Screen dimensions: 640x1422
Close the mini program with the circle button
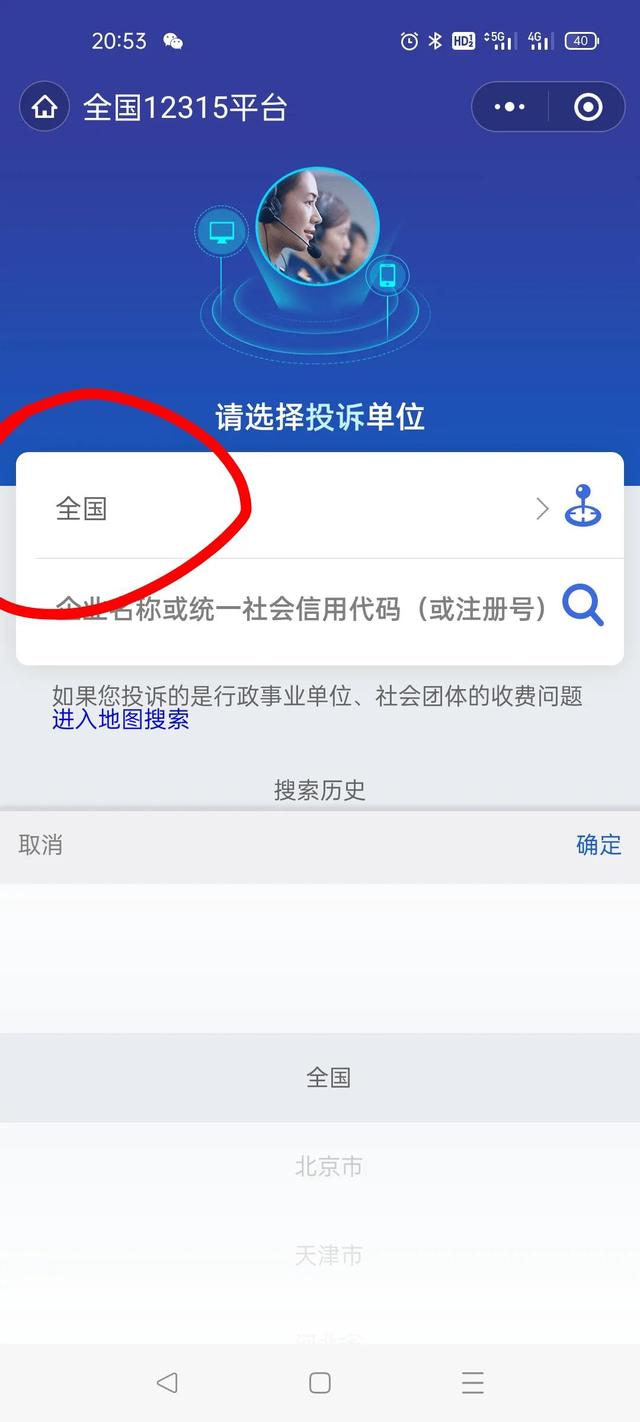[x=588, y=107]
